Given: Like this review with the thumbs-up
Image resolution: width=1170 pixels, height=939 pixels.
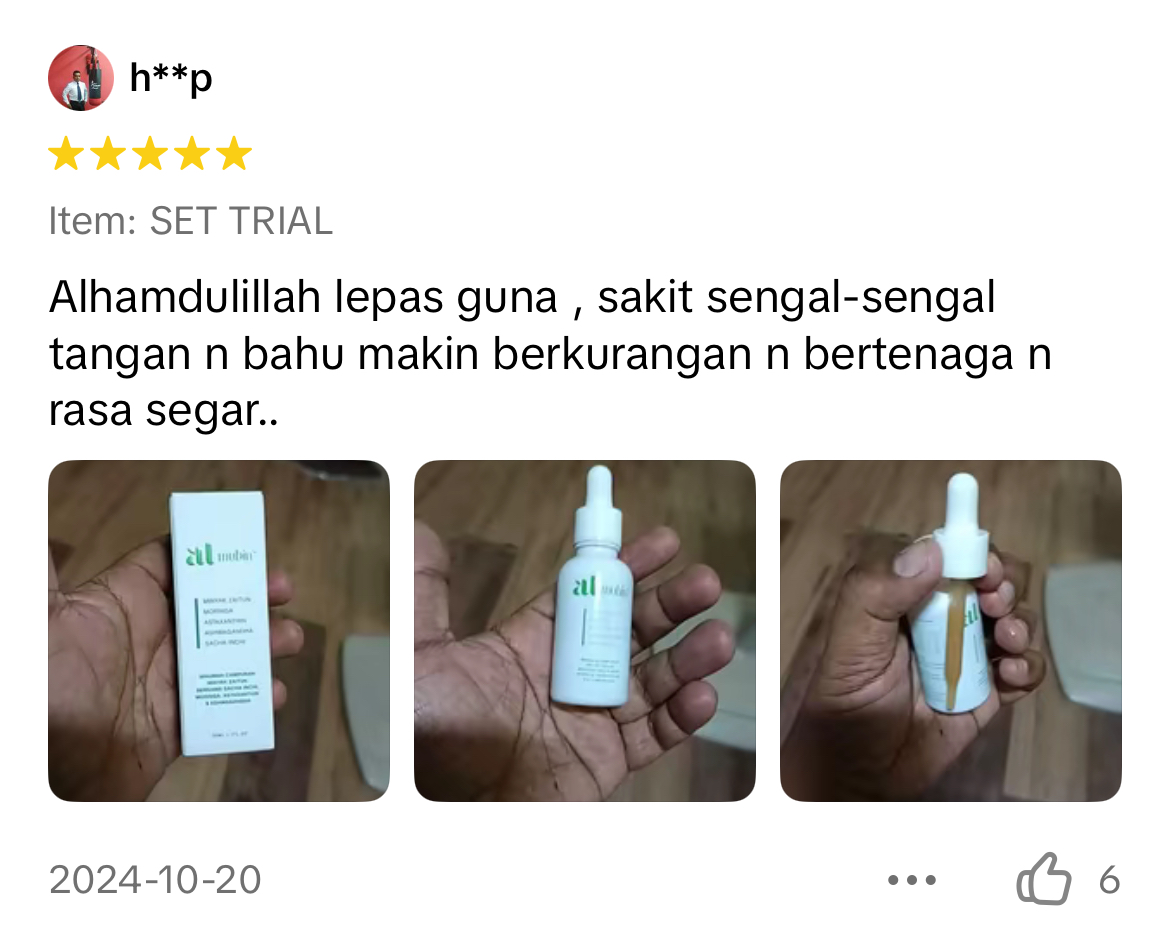Looking at the screenshot, I should pyautogui.click(x=1043, y=880).
